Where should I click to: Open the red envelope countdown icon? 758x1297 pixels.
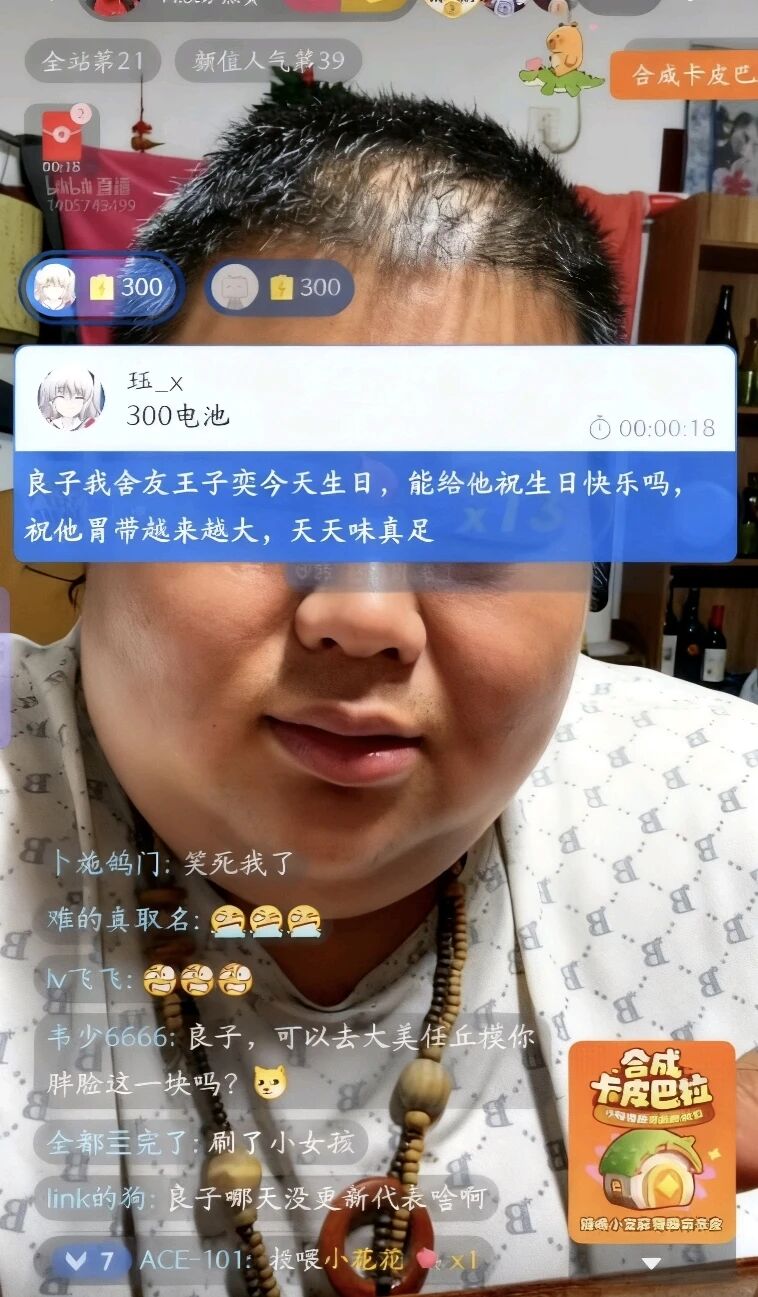click(x=62, y=140)
